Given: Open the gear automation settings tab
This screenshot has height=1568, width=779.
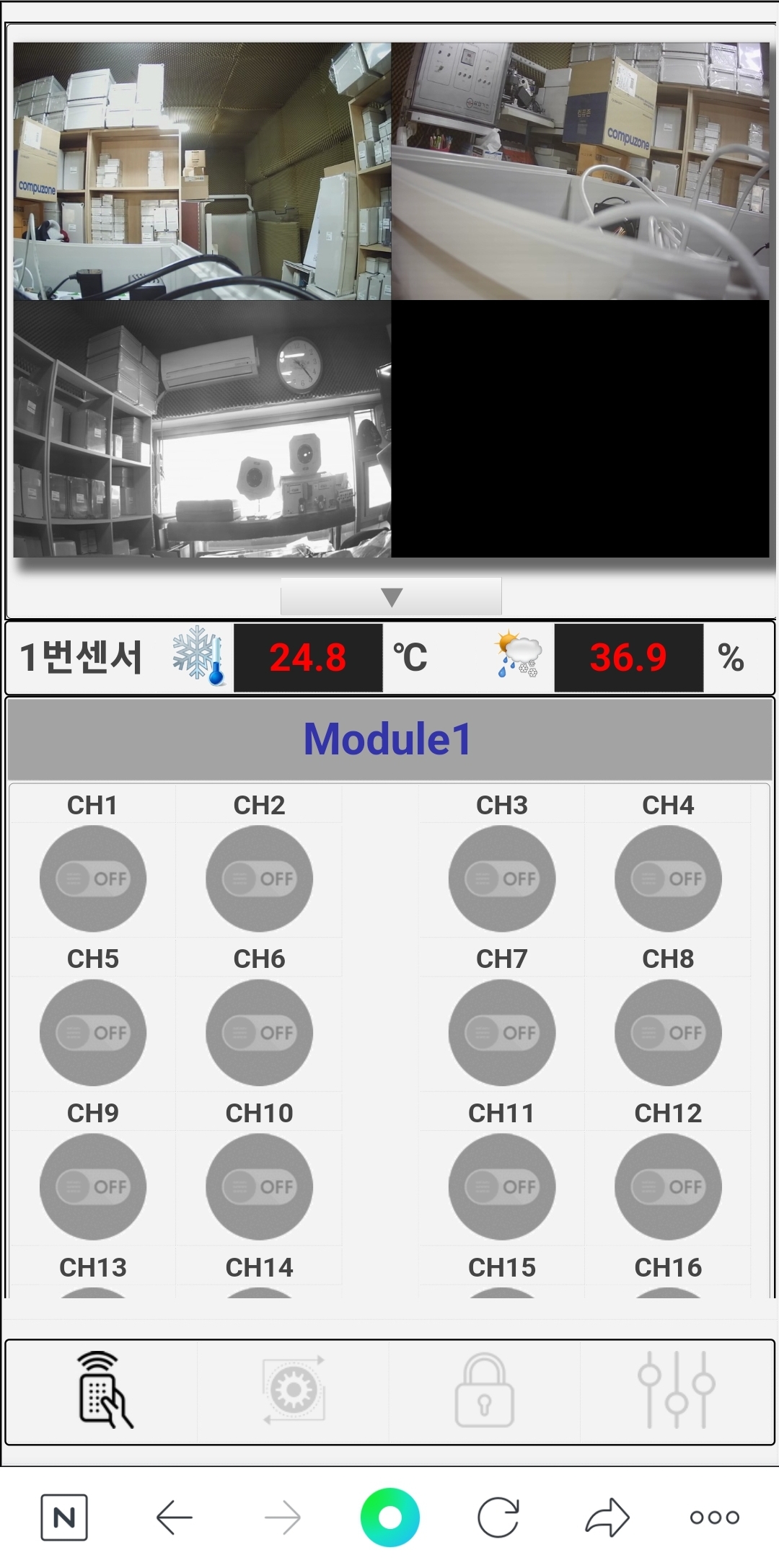Looking at the screenshot, I should coord(294,1390).
